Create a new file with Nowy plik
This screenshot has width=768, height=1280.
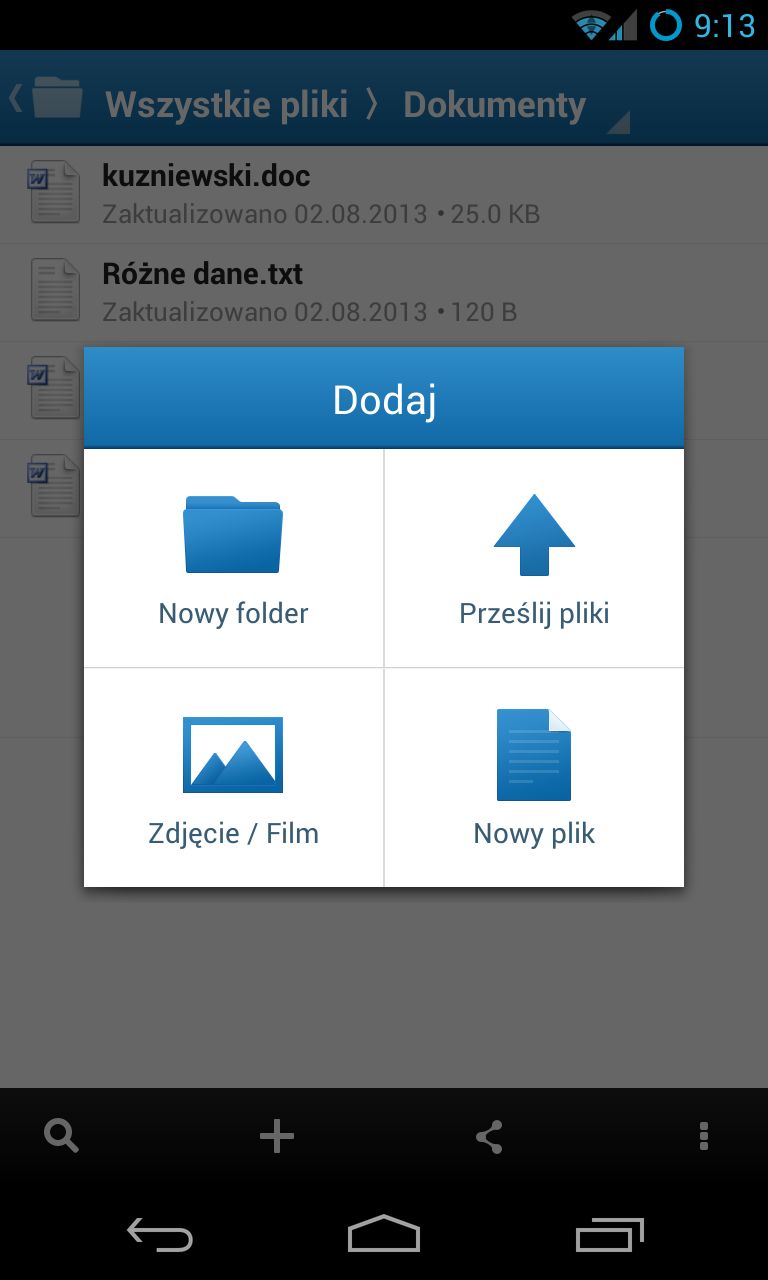[x=535, y=778]
